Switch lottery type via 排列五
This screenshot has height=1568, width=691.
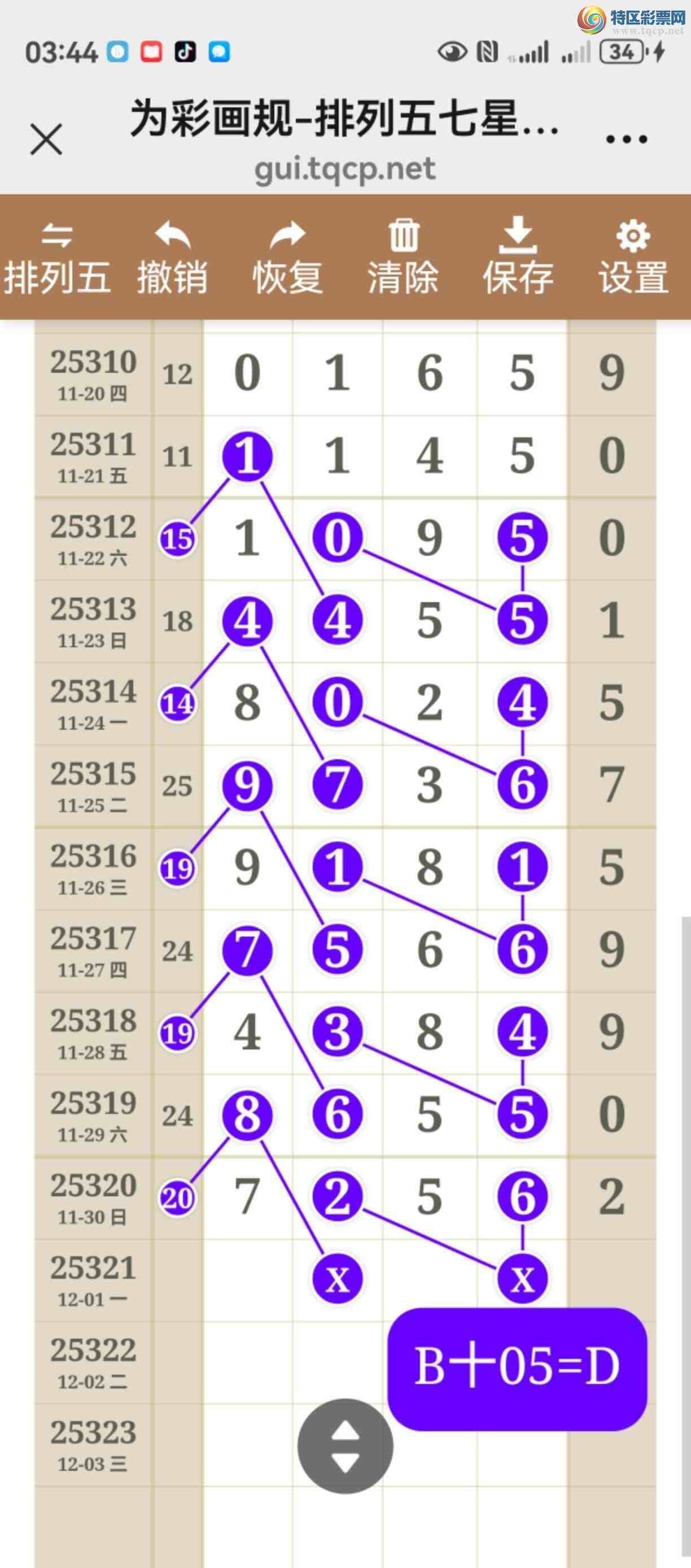57,259
